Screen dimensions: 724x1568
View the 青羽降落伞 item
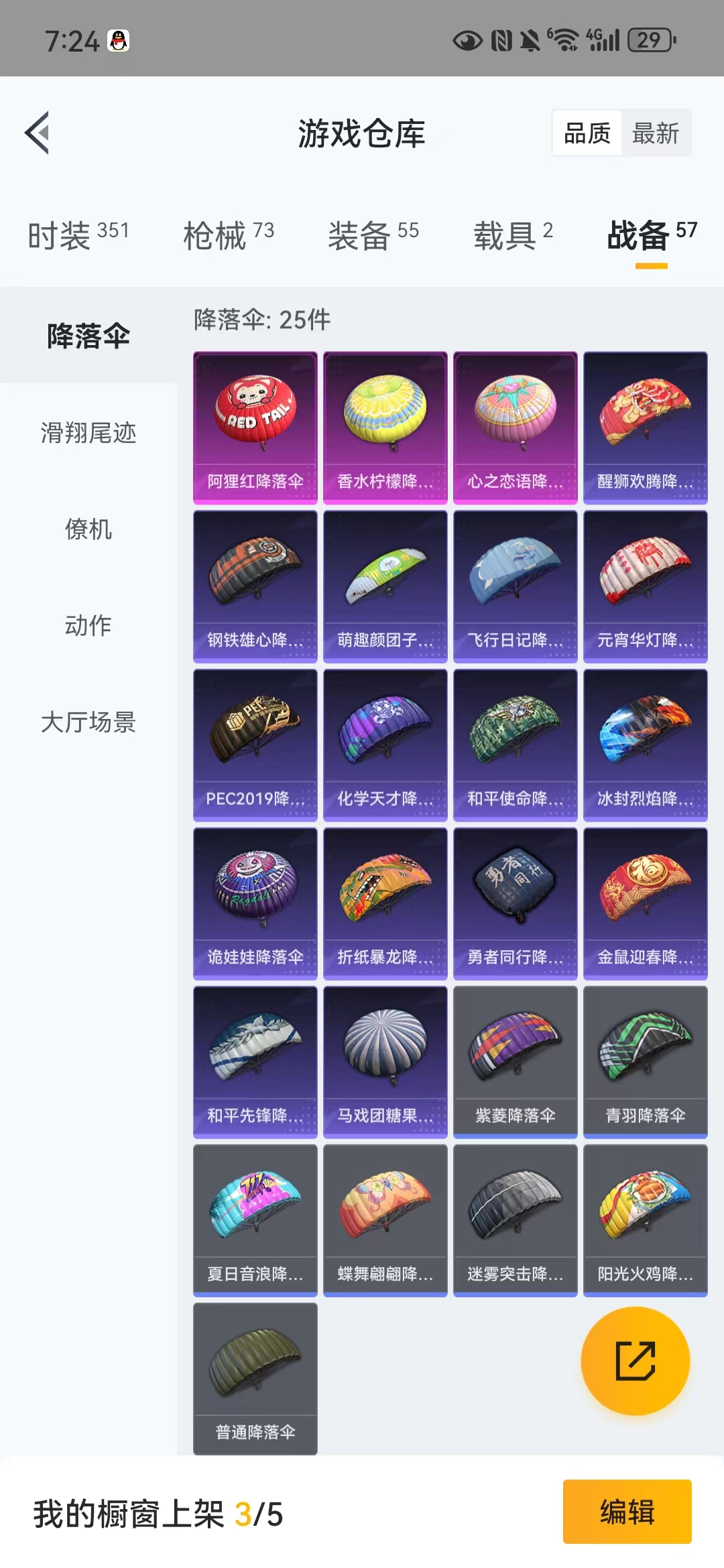coord(646,1062)
